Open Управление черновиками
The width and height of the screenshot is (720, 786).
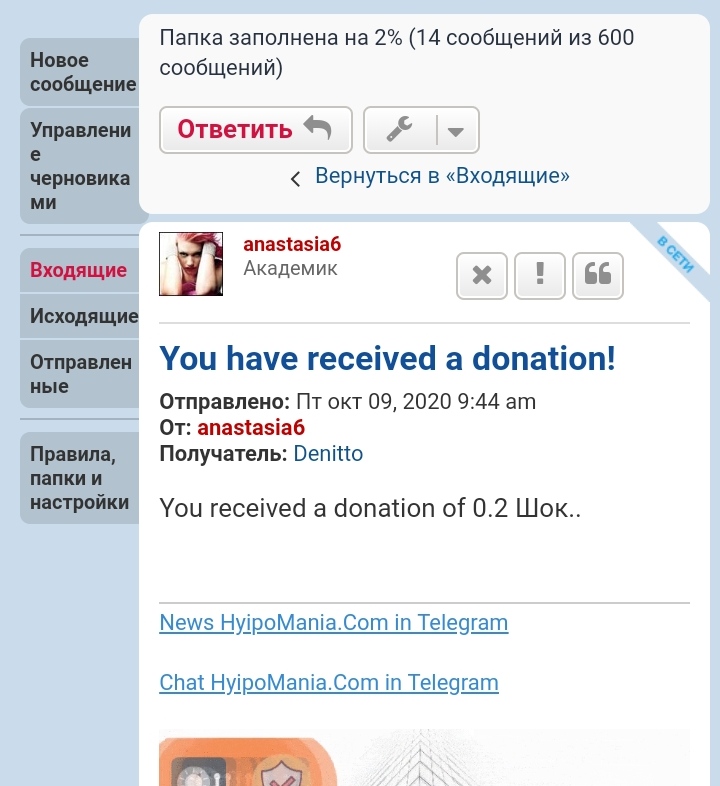pyautogui.click(x=83, y=166)
